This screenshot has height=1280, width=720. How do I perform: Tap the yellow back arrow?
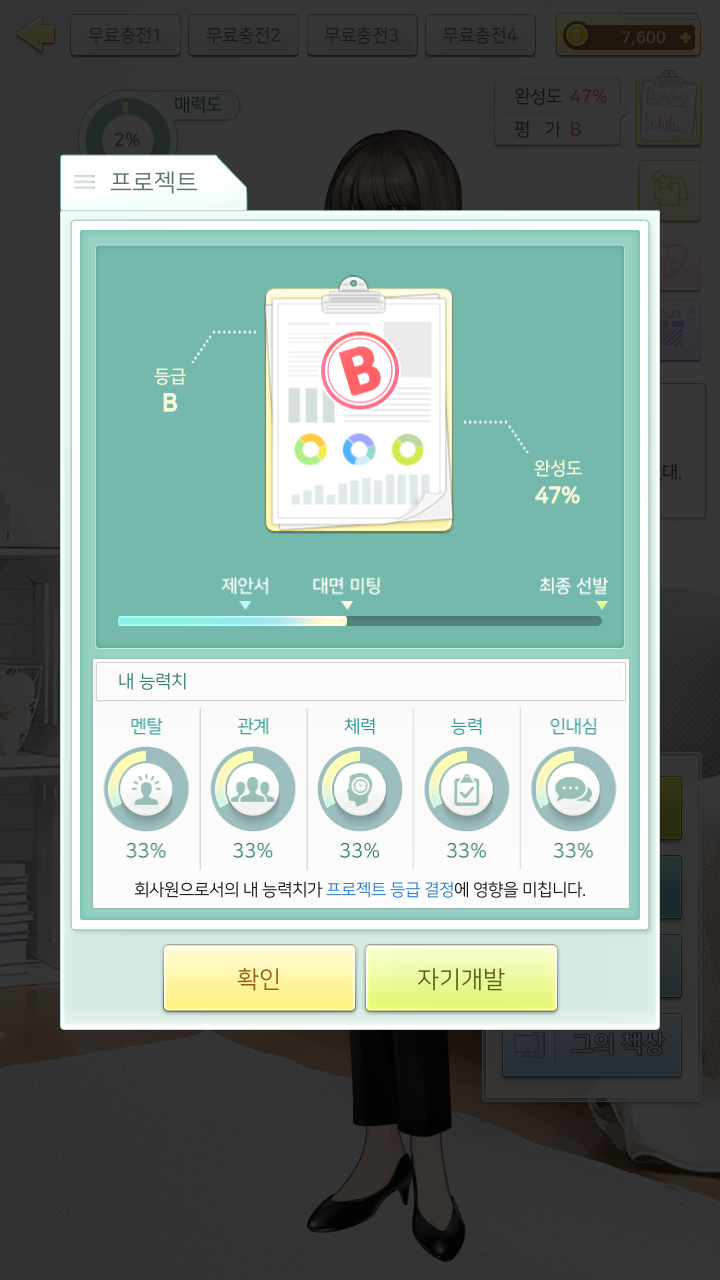coord(35,37)
